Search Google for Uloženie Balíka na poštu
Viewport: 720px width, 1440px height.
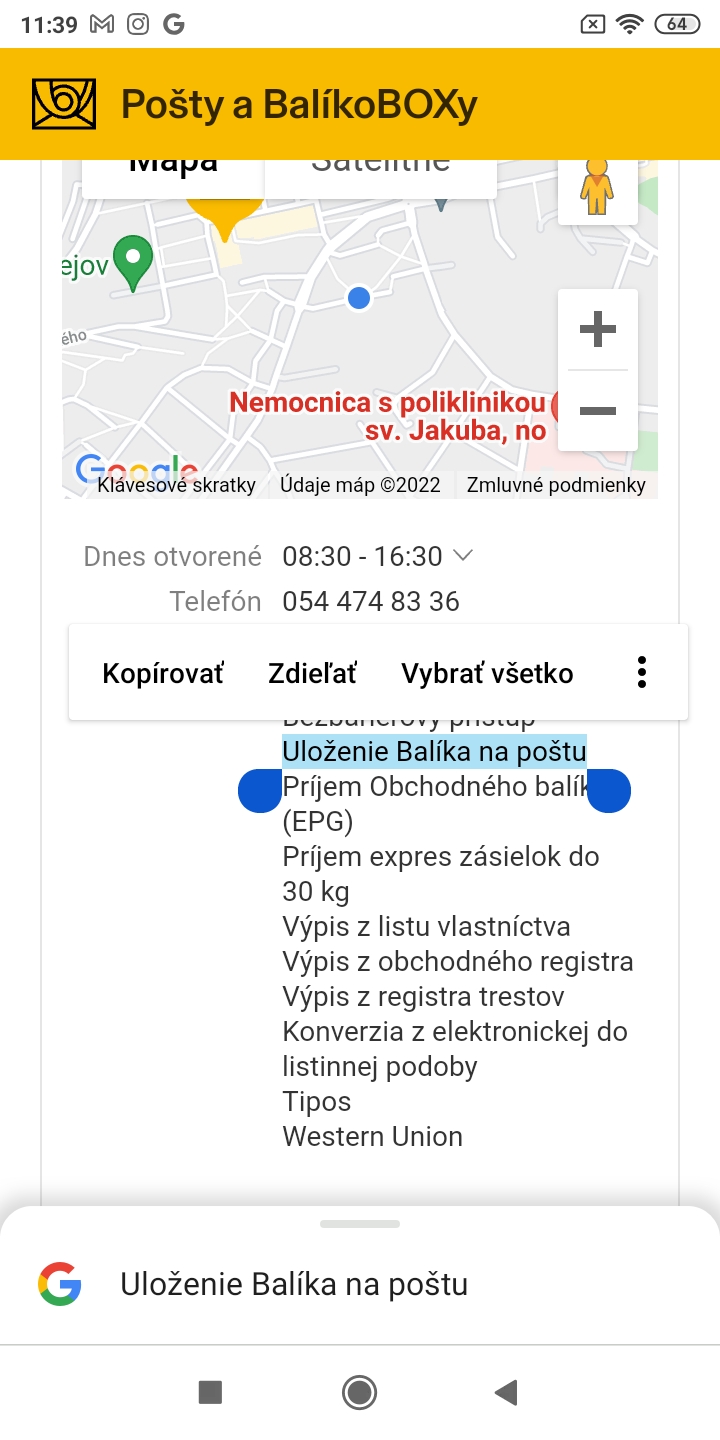pos(294,1284)
